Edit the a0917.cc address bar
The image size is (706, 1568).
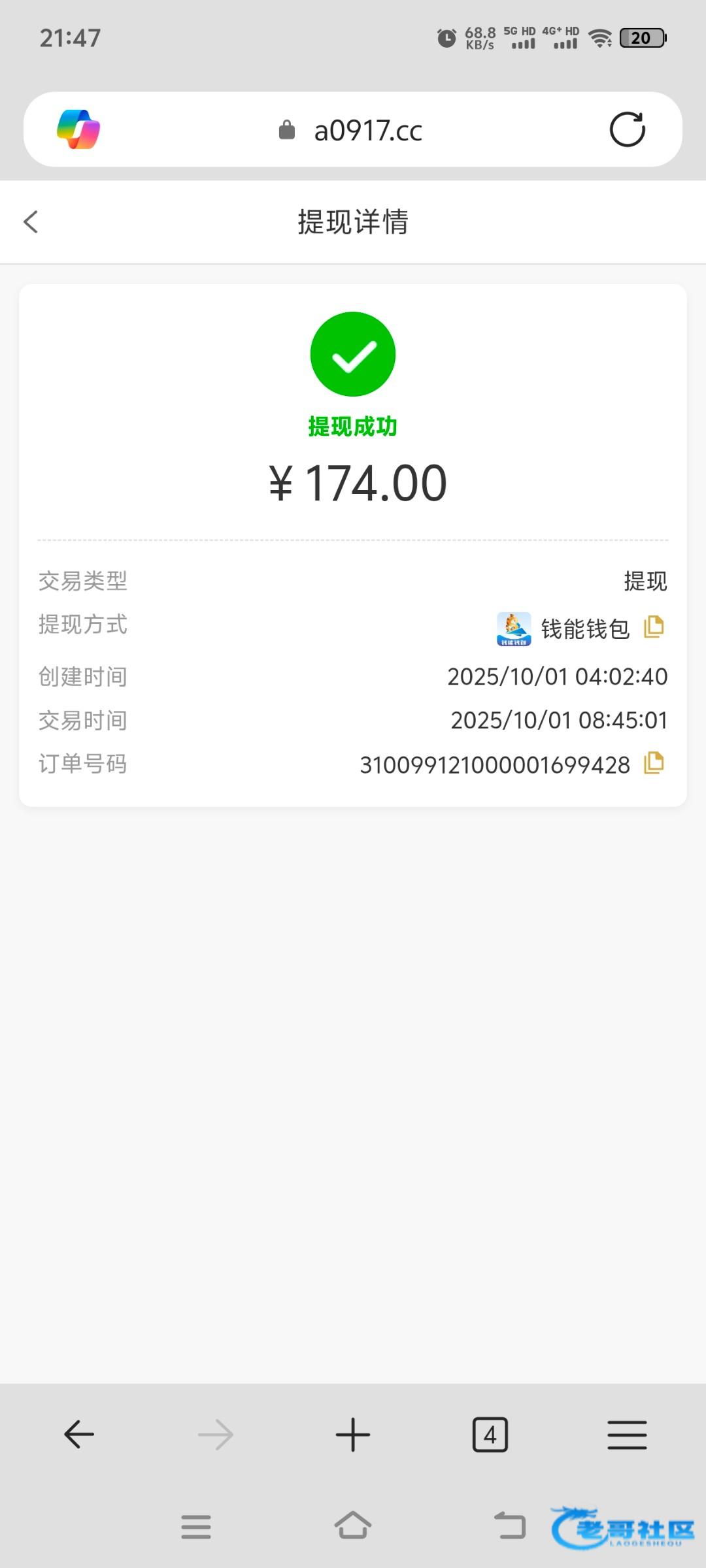(368, 131)
